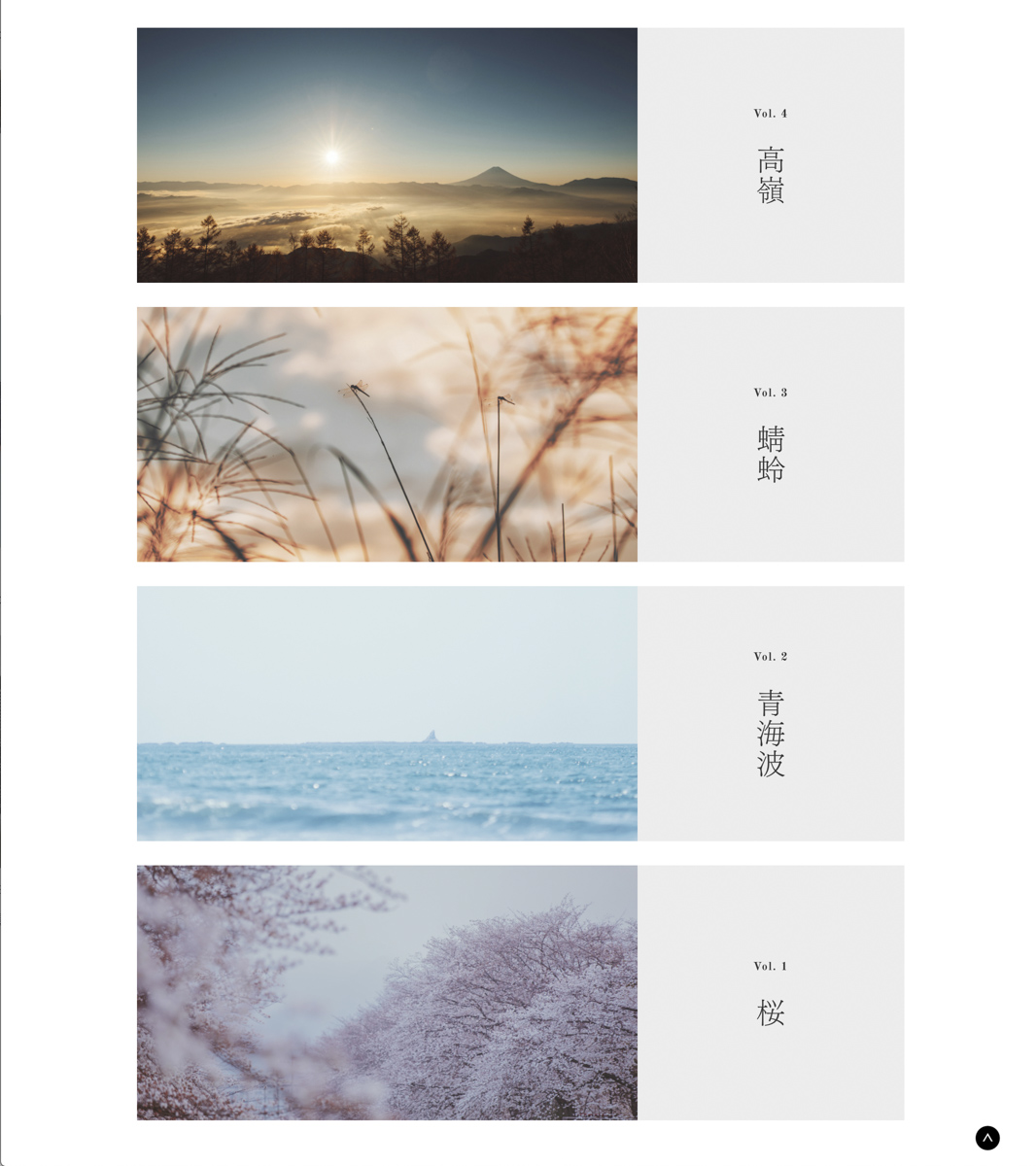Image resolution: width=1036 pixels, height=1166 pixels.
Task: Open the Vol. 3 蜻蛉 dragonfly photo
Action: pos(387,434)
